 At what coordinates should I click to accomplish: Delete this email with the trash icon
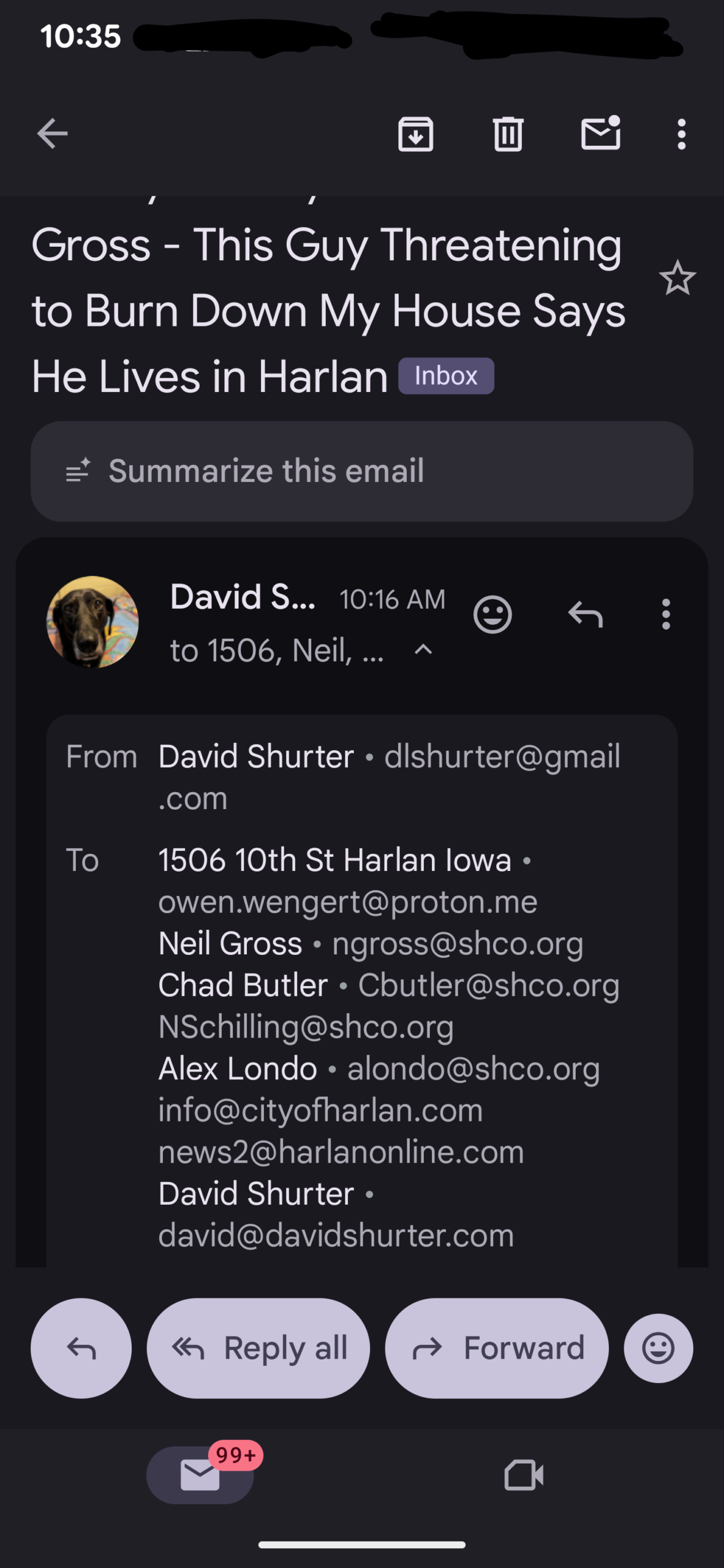click(x=508, y=134)
